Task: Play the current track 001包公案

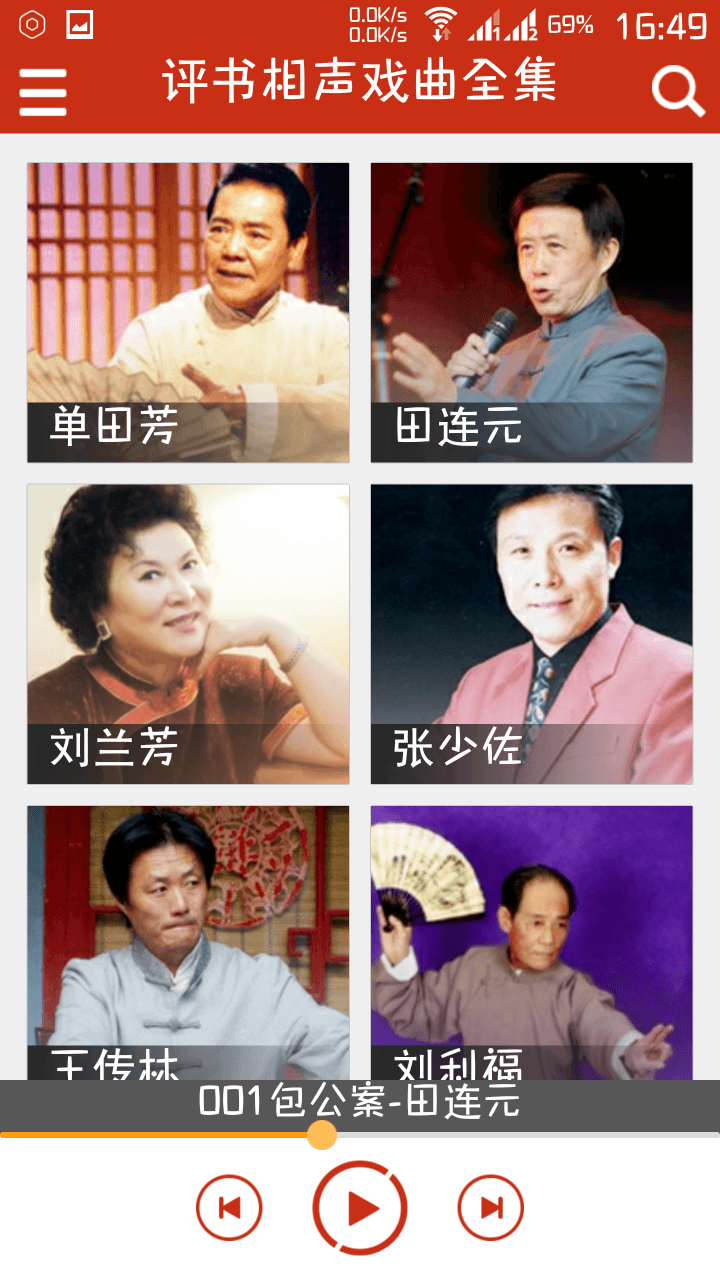Action: 360,1208
